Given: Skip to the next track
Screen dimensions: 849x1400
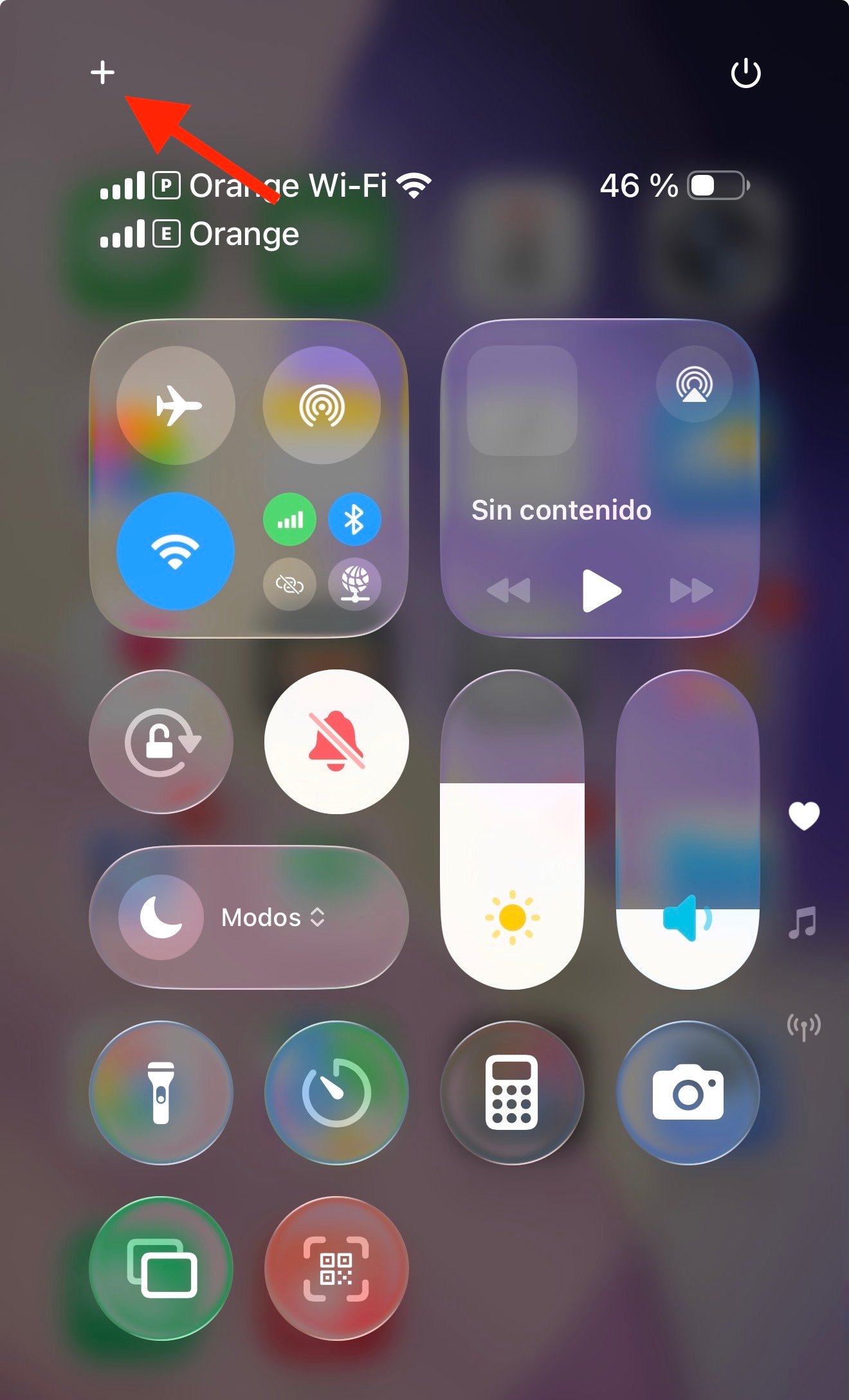Looking at the screenshot, I should click(x=691, y=590).
